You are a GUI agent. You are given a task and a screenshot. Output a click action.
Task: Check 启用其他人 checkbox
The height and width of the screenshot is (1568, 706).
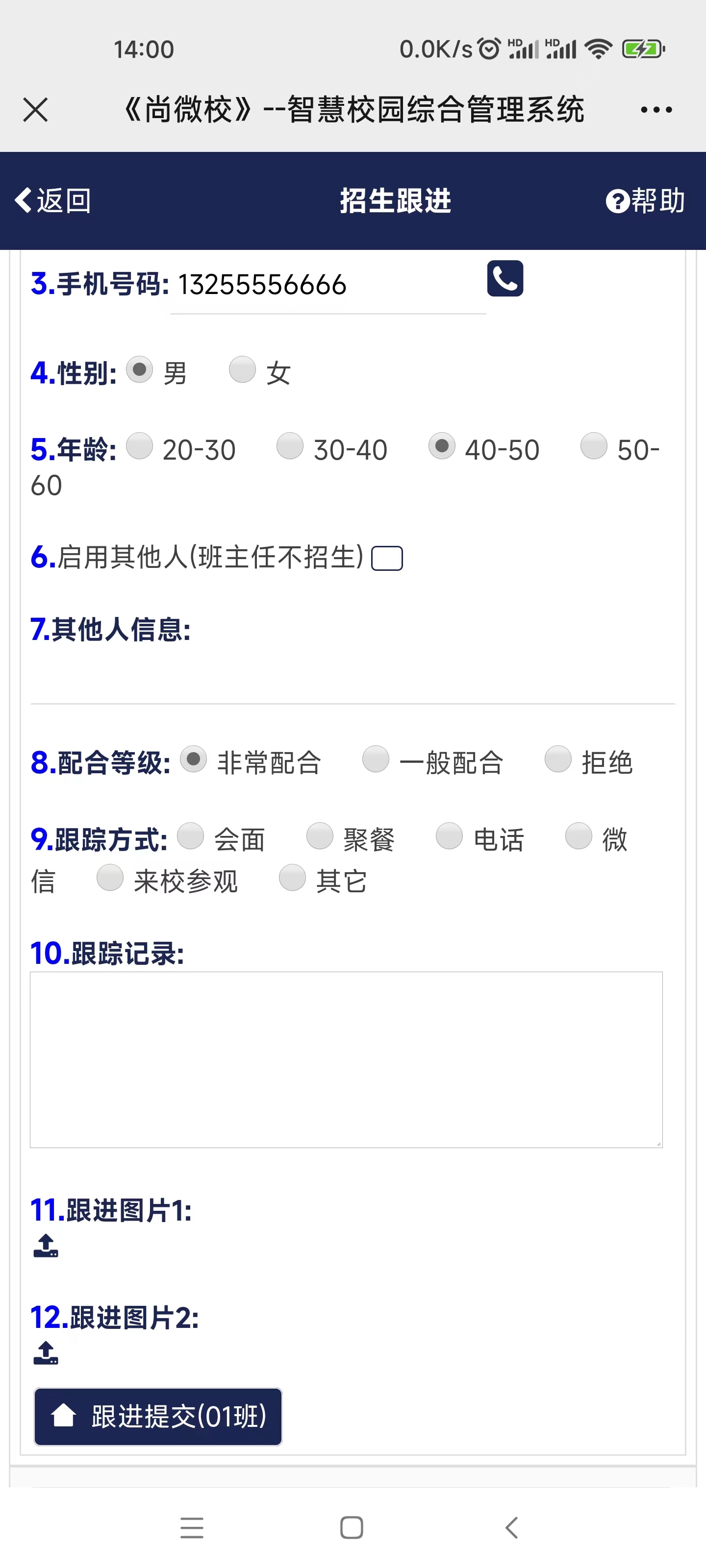click(387, 558)
